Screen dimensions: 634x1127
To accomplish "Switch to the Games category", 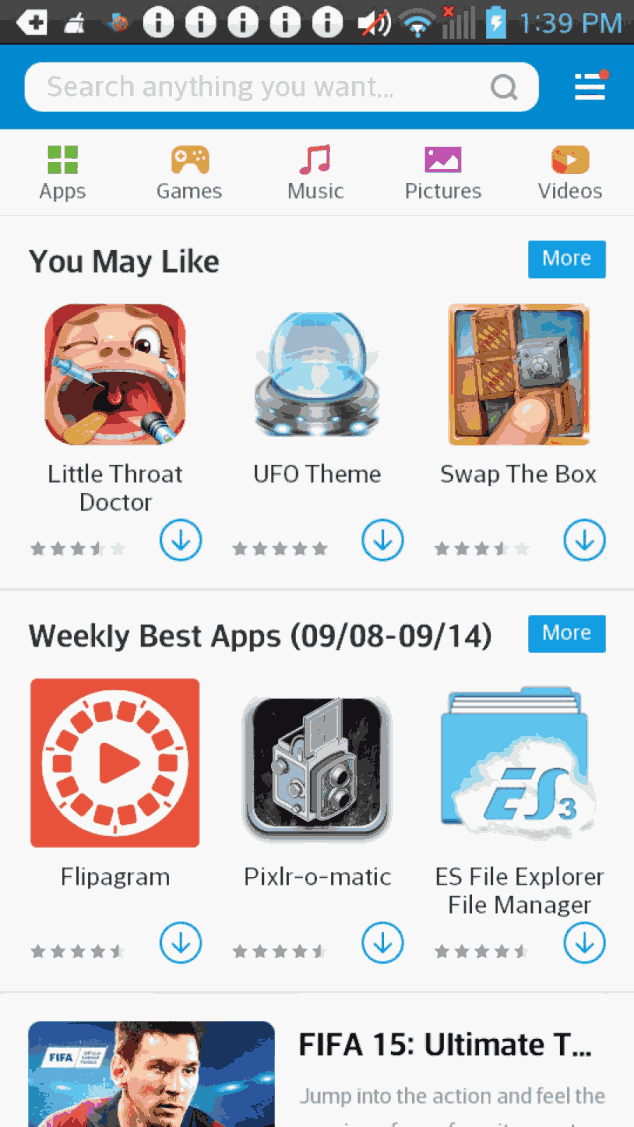I will click(x=189, y=172).
